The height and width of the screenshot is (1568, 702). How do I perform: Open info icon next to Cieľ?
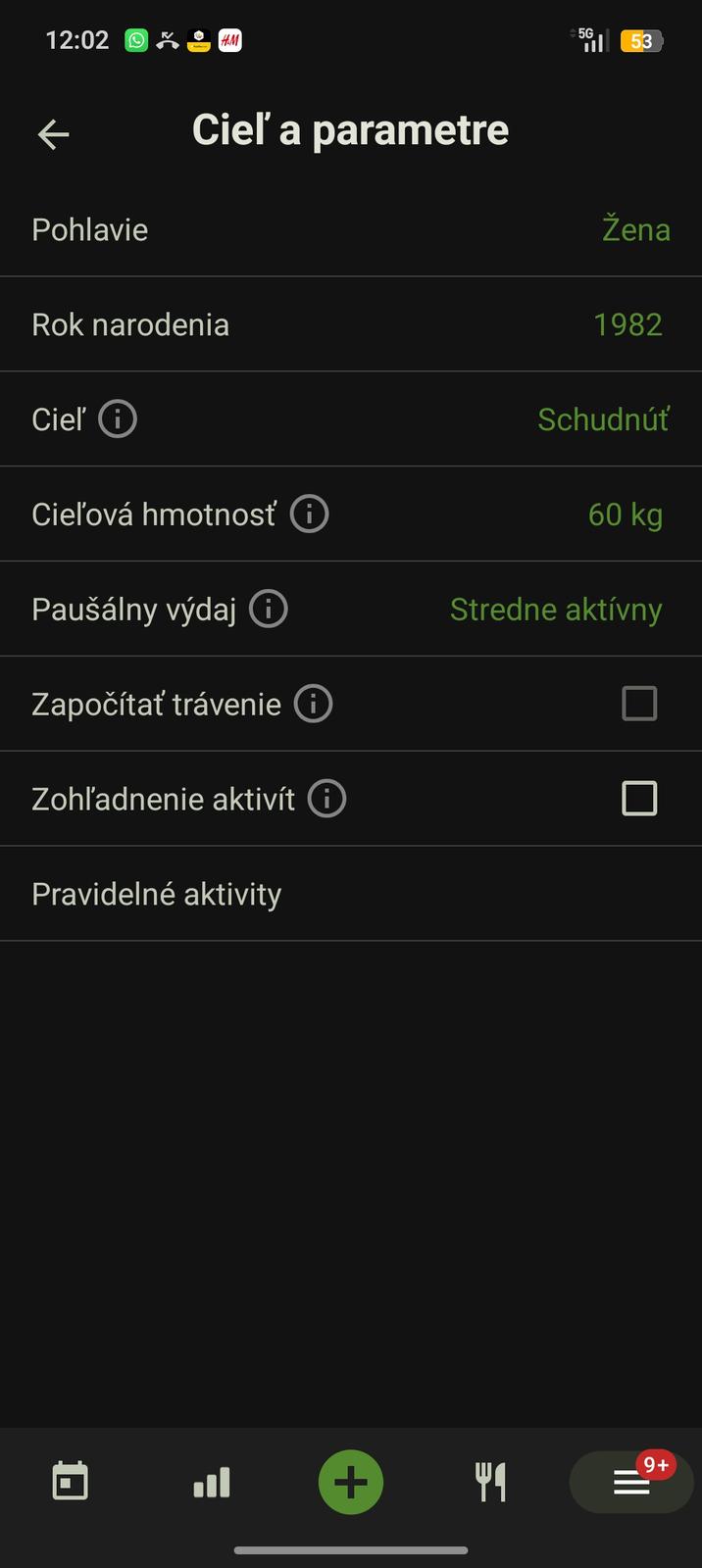click(x=118, y=419)
